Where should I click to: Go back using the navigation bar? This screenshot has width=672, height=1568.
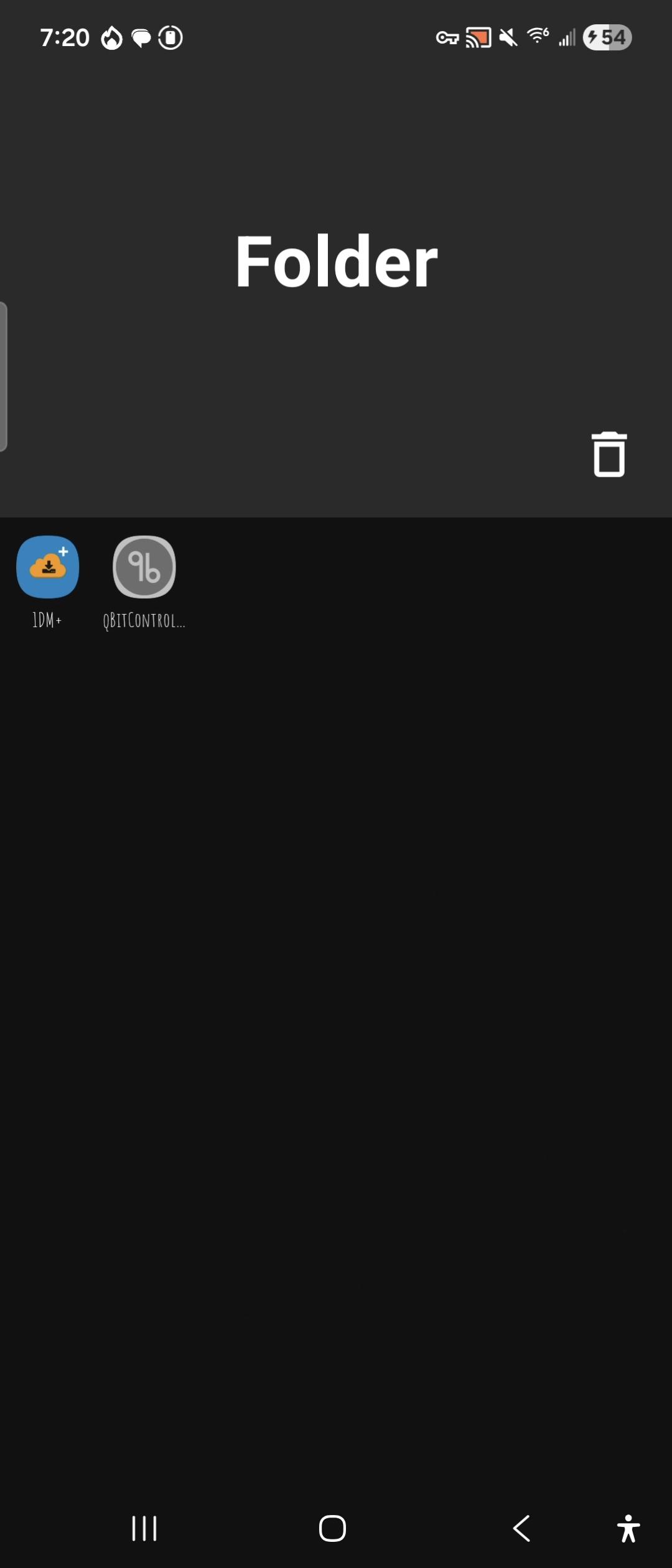pyautogui.click(x=521, y=1528)
